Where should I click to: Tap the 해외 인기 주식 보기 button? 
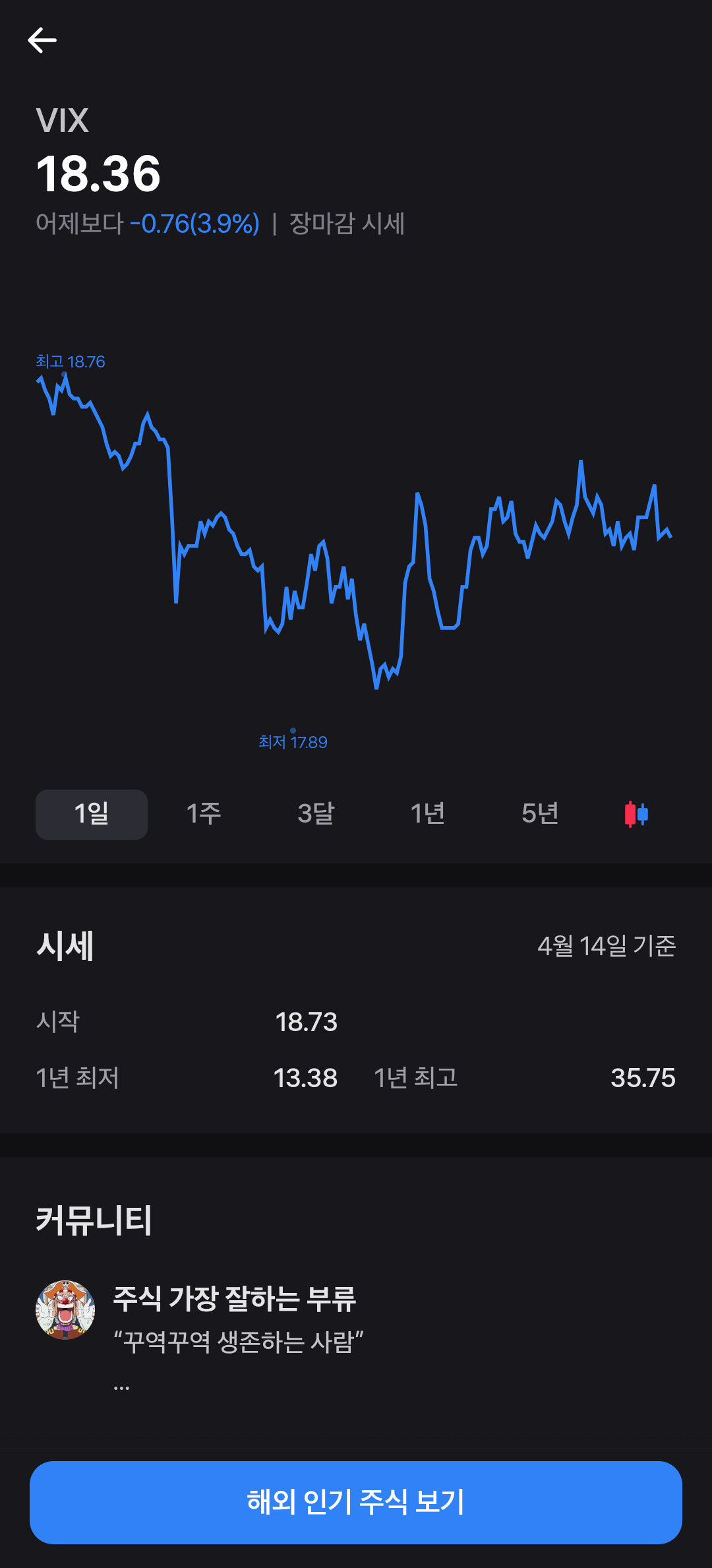pyautogui.click(x=356, y=1502)
